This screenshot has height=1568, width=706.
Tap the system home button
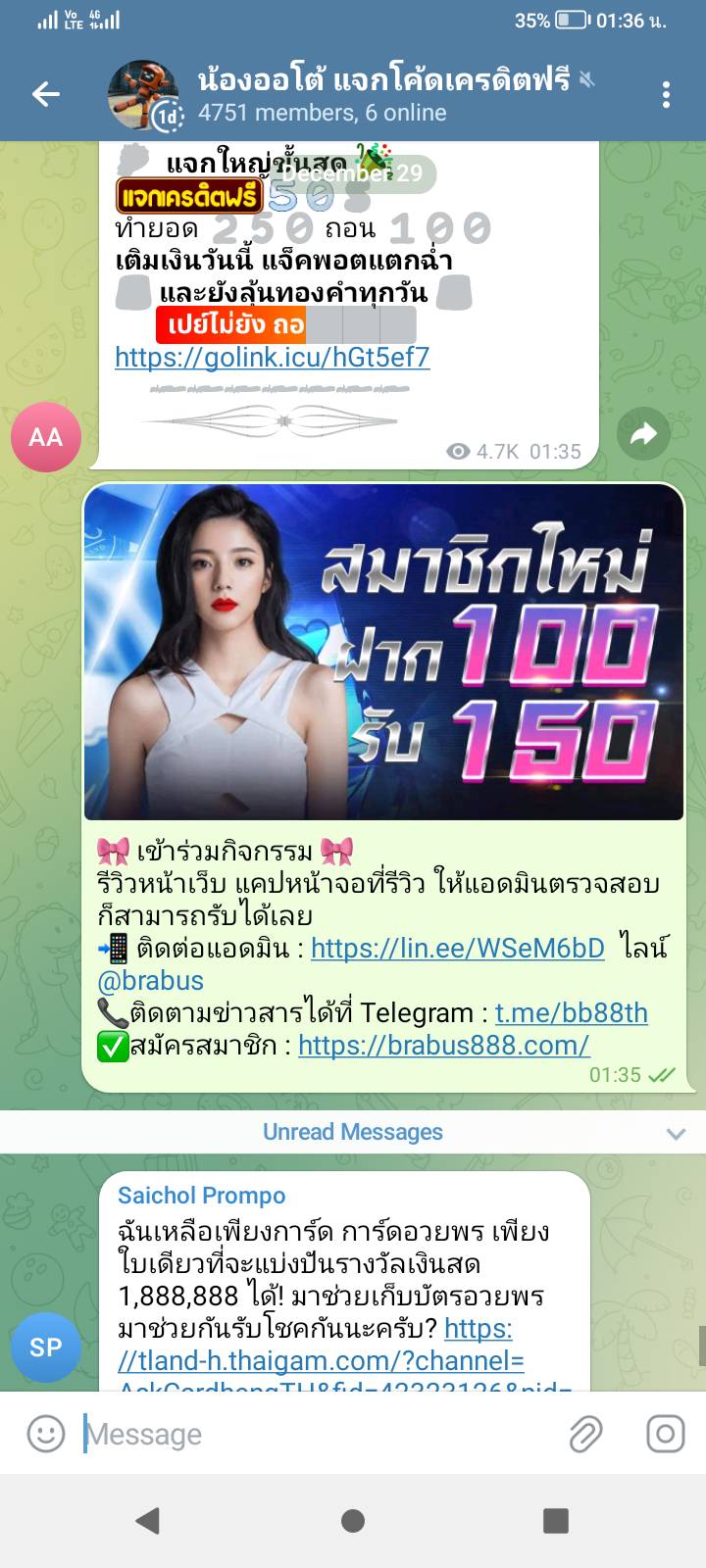coord(353,1520)
